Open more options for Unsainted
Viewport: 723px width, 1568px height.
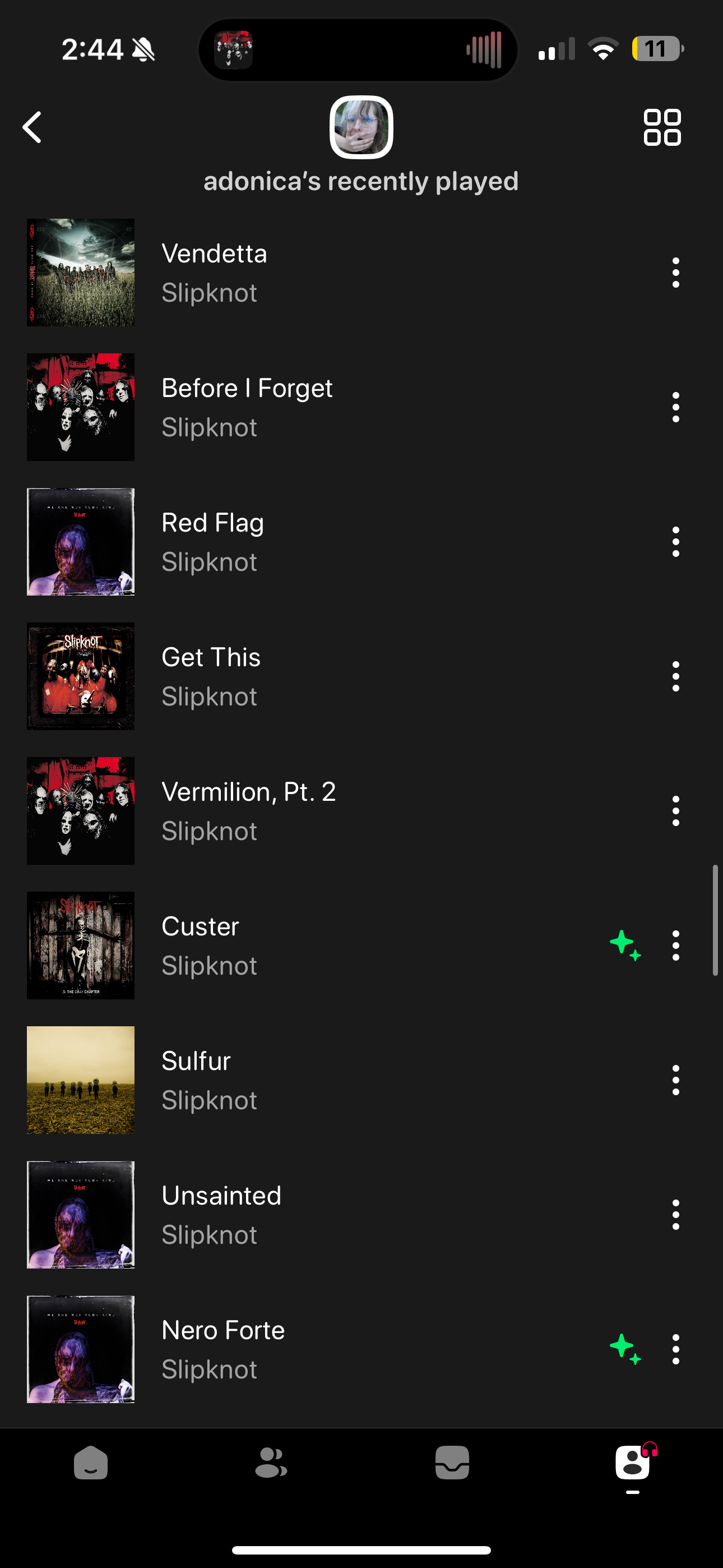pyautogui.click(x=675, y=1214)
